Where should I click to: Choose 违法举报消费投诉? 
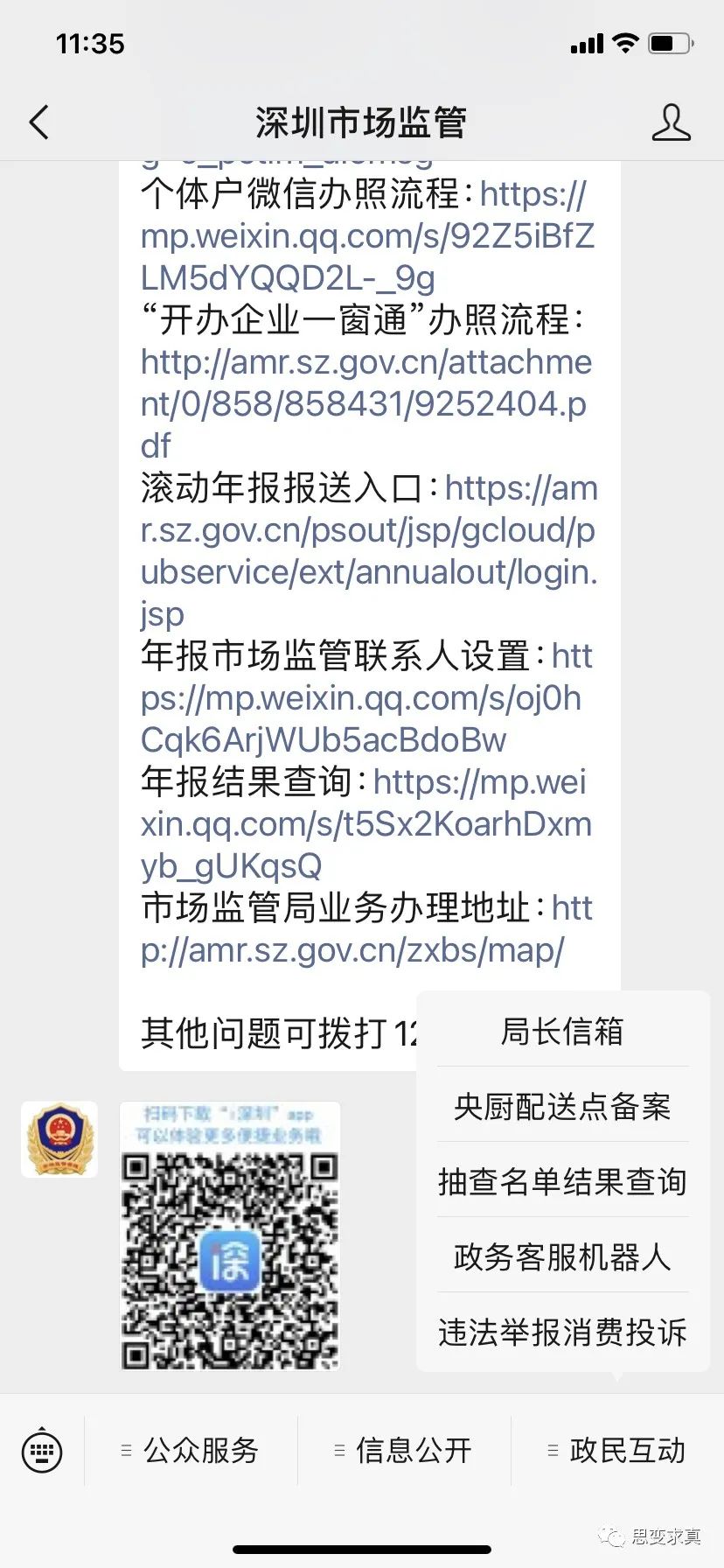(x=563, y=1332)
